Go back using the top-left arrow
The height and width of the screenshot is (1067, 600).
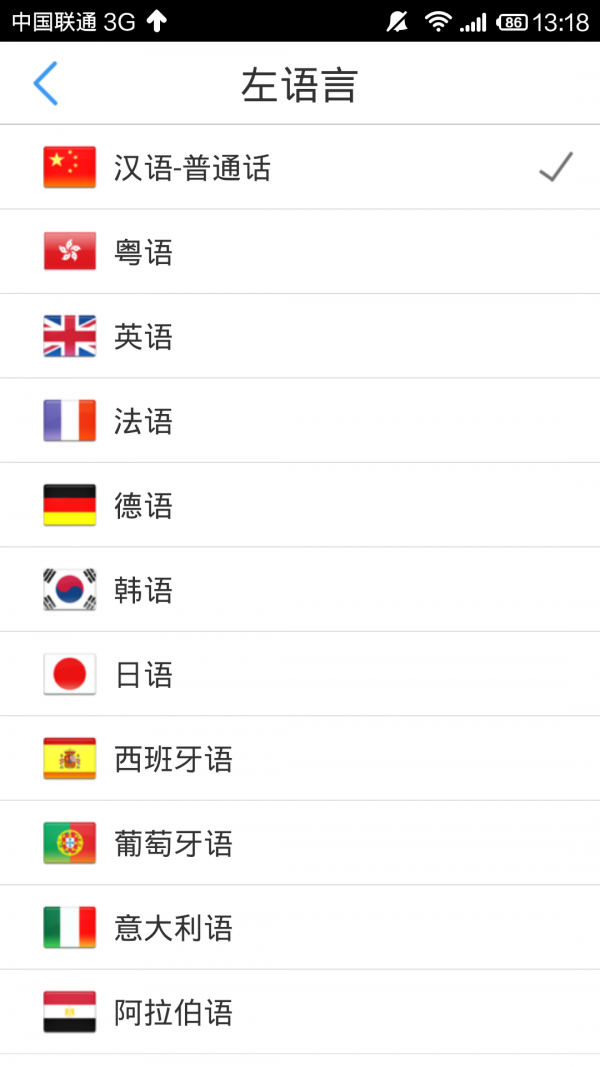coord(45,84)
